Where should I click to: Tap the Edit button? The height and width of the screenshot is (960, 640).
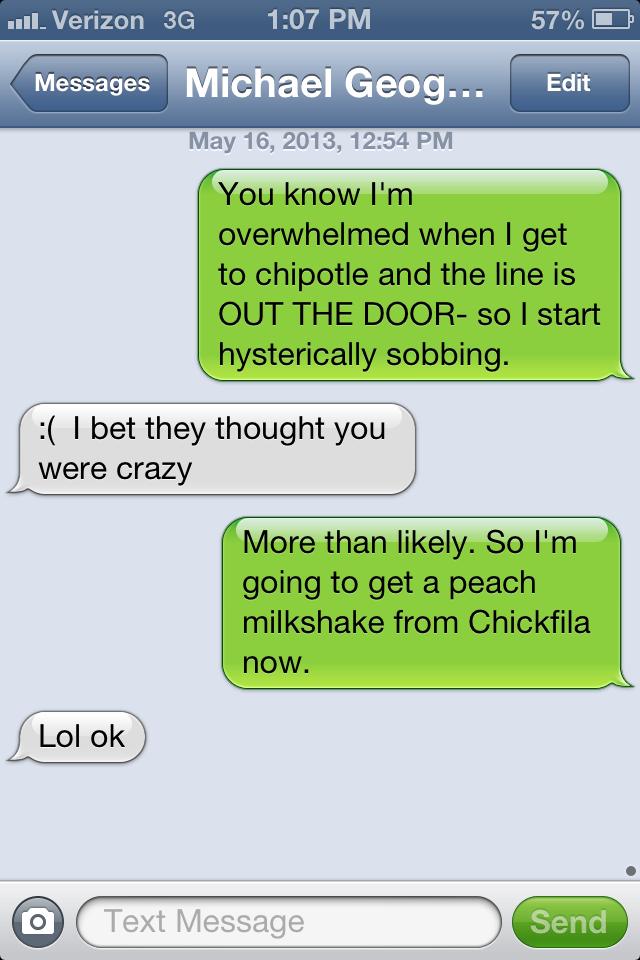click(568, 84)
